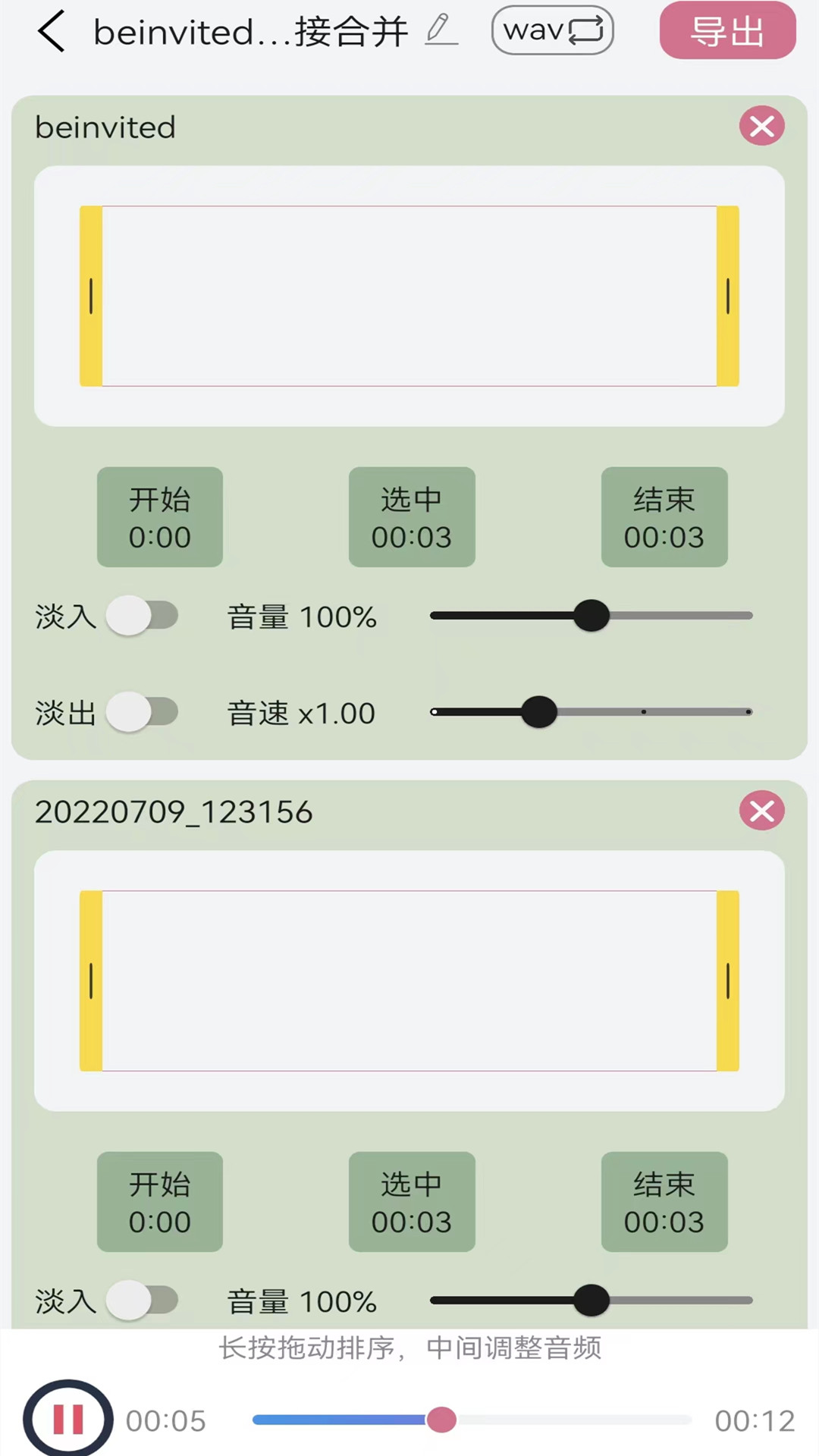Open the rename pencil icon beside title

[x=441, y=30]
